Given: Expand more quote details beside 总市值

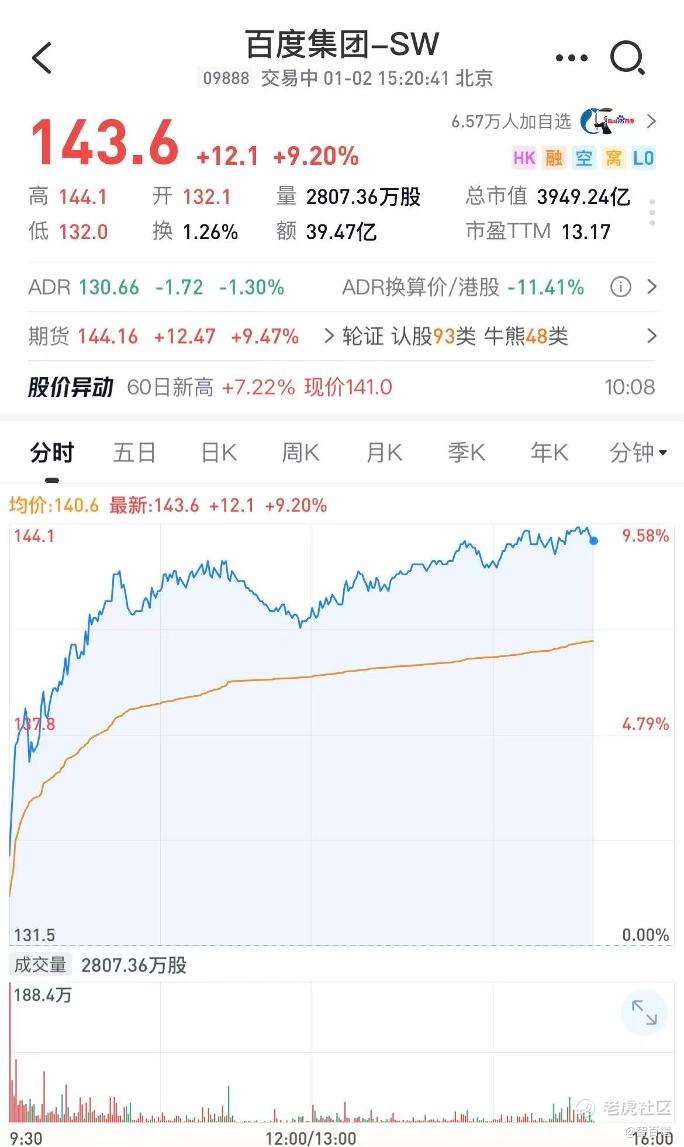Looking at the screenshot, I should click(x=652, y=212).
